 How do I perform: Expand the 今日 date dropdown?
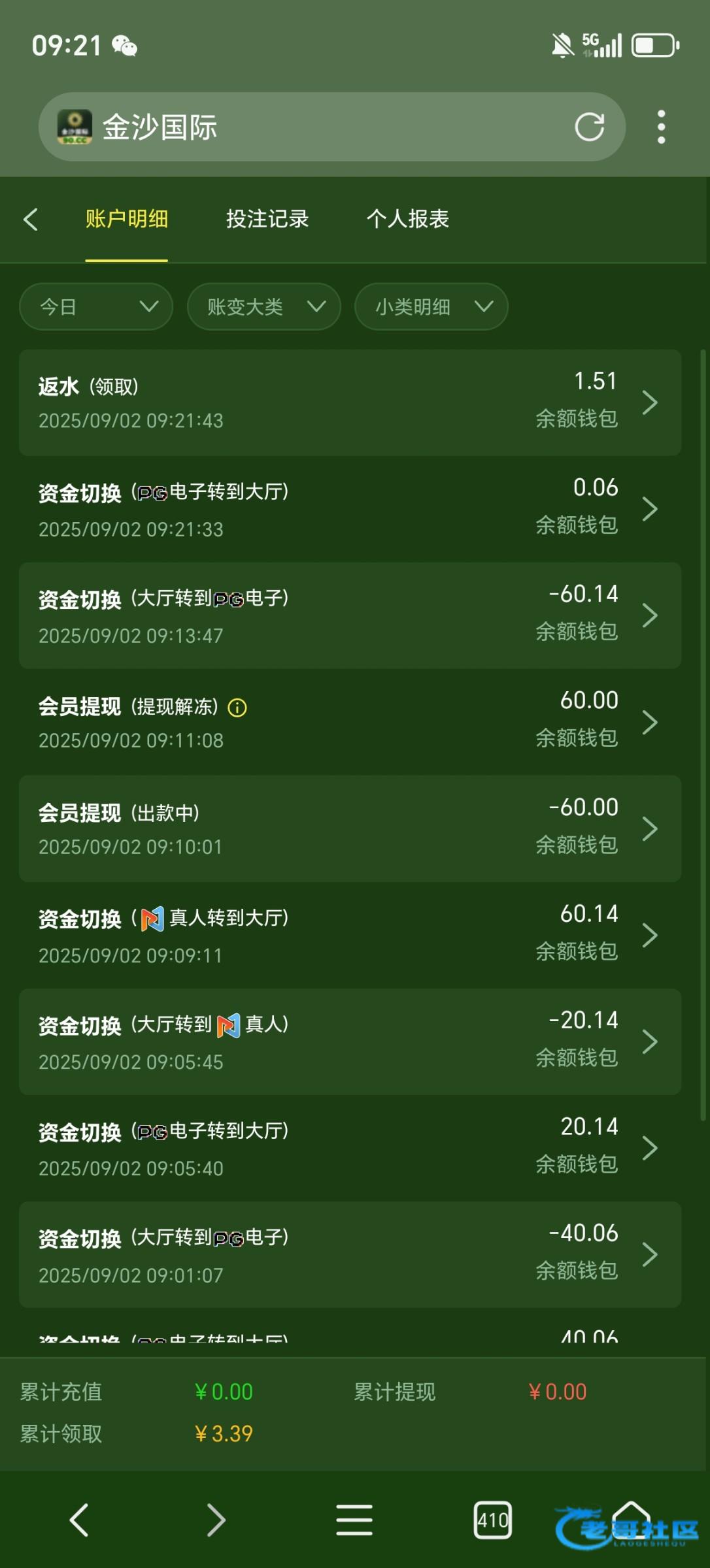click(96, 306)
